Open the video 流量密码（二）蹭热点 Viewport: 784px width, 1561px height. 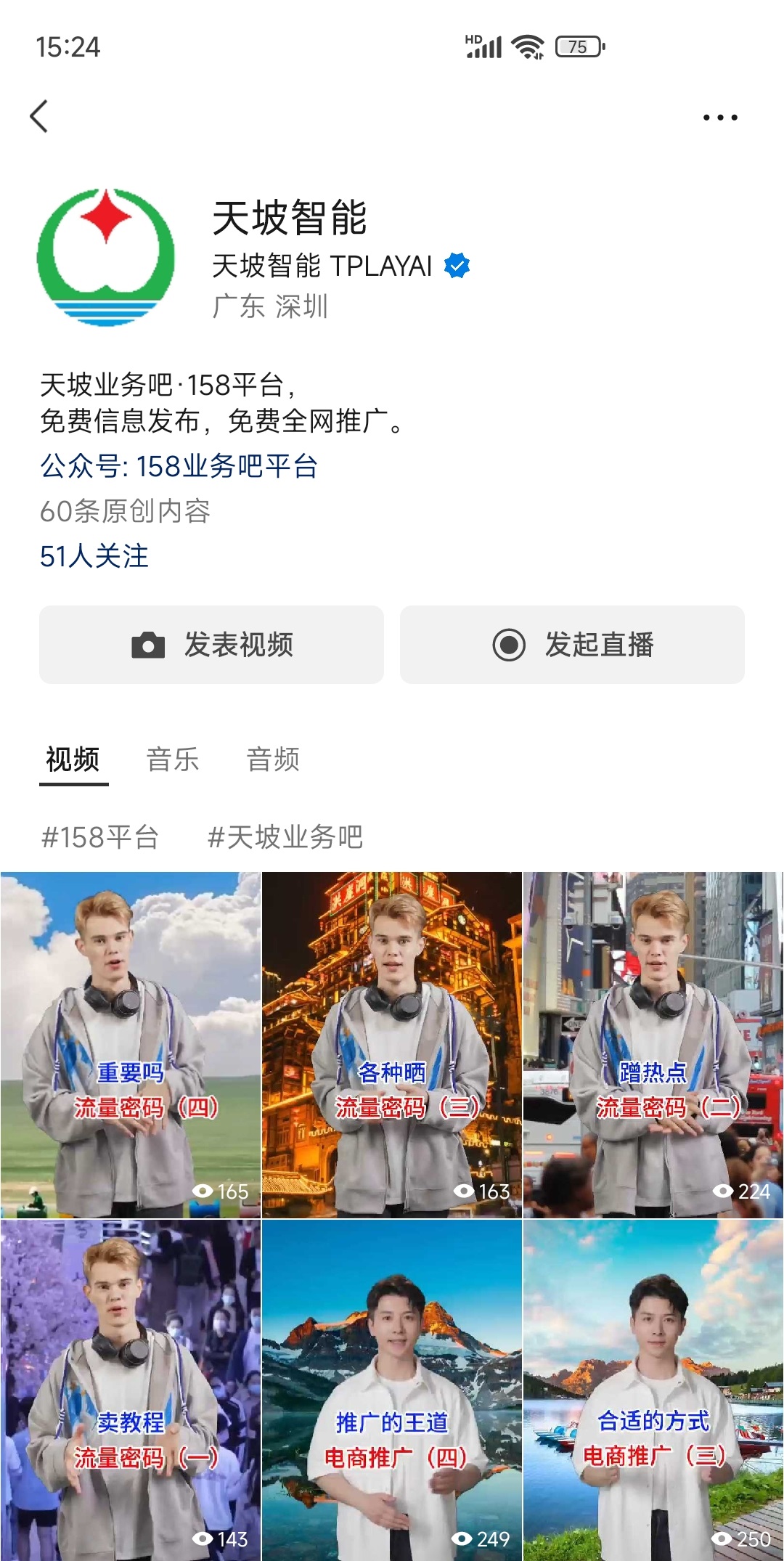coord(653,1044)
